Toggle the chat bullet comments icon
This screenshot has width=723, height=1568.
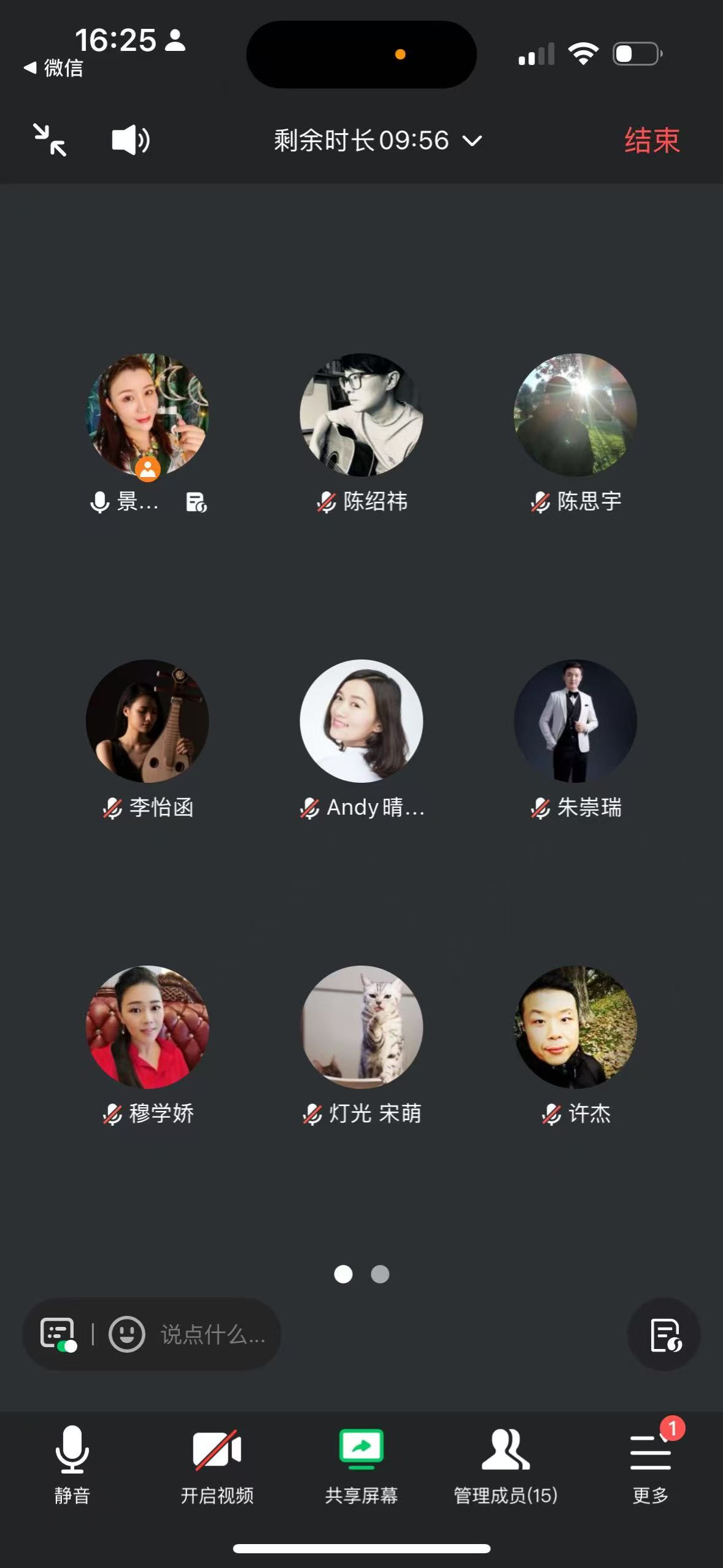pos(58,1334)
